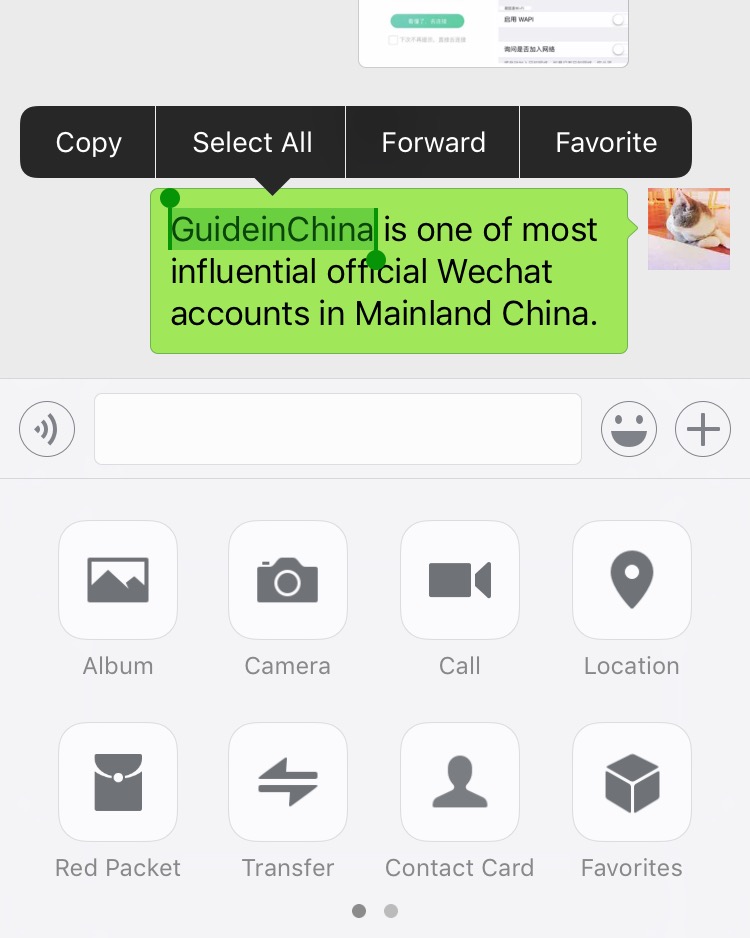Image resolution: width=750 pixels, height=938 pixels.
Task: Add selection to Favorite
Action: click(x=606, y=143)
